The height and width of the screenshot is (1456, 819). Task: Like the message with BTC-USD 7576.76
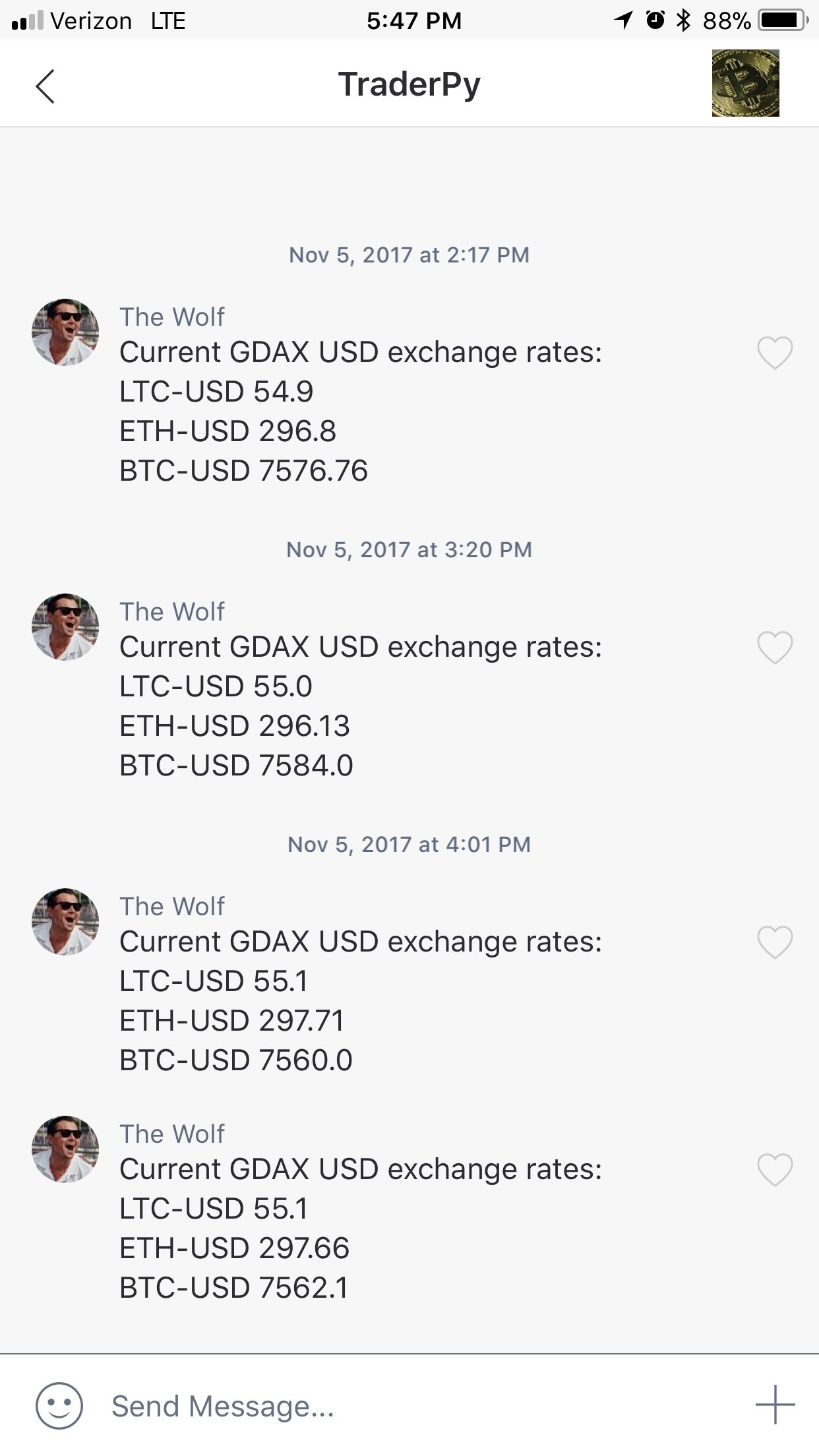[x=774, y=353]
